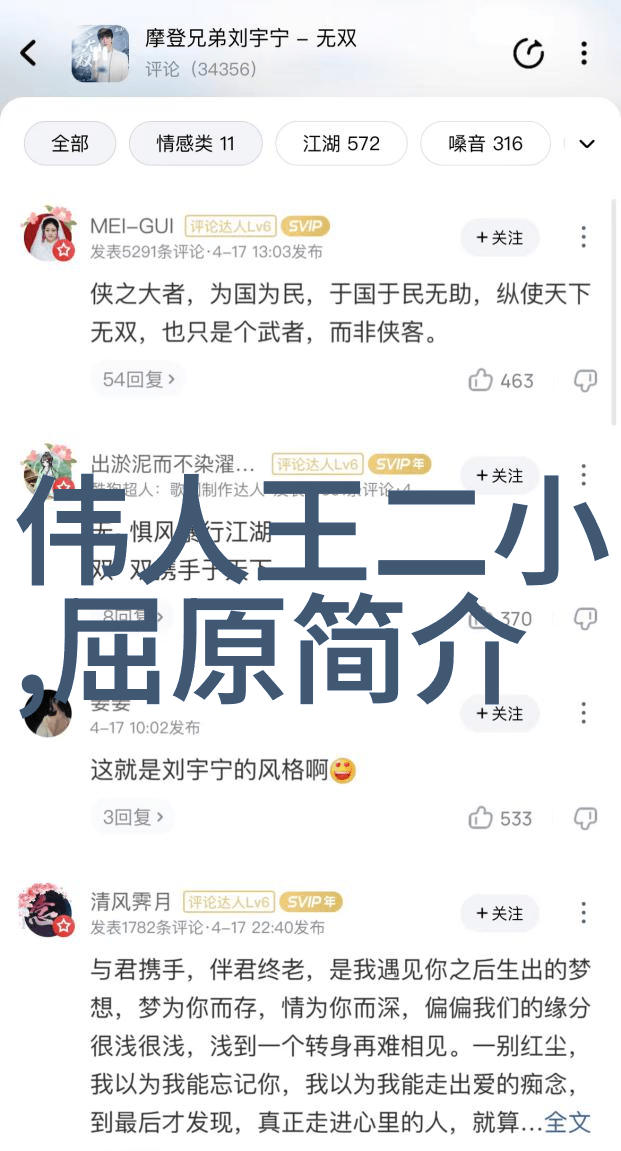The width and height of the screenshot is (621, 1151).
Task: View 3 replies under 这就是刘宇宁的风格啊
Action: (132, 817)
